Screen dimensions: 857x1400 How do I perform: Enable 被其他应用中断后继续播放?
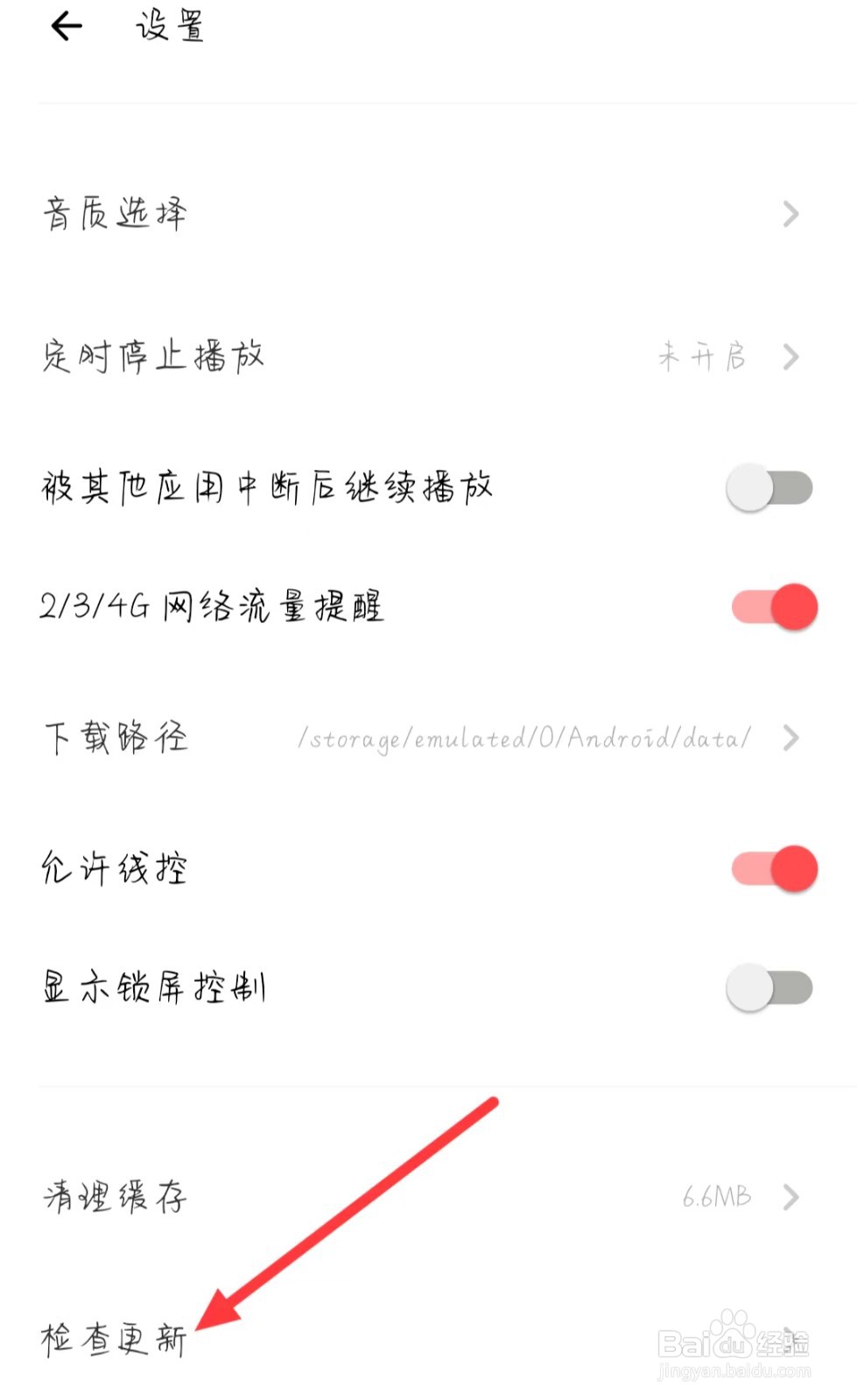769,487
